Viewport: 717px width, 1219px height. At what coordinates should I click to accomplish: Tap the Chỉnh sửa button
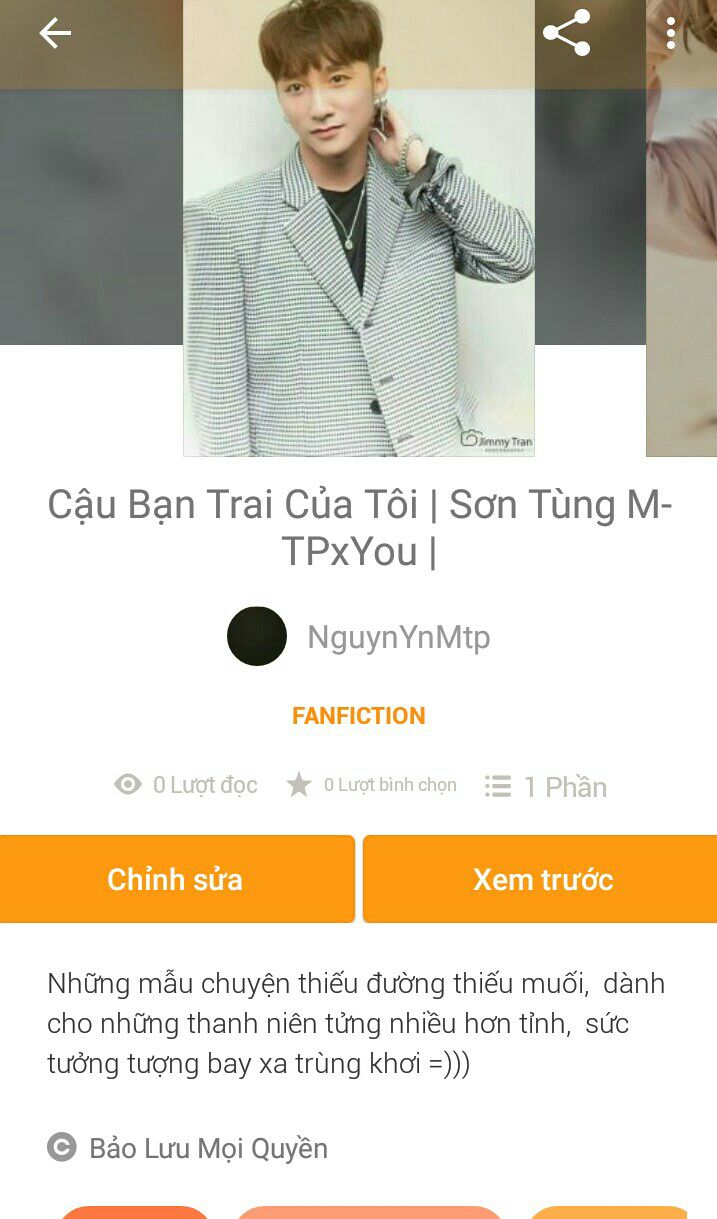click(x=176, y=879)
